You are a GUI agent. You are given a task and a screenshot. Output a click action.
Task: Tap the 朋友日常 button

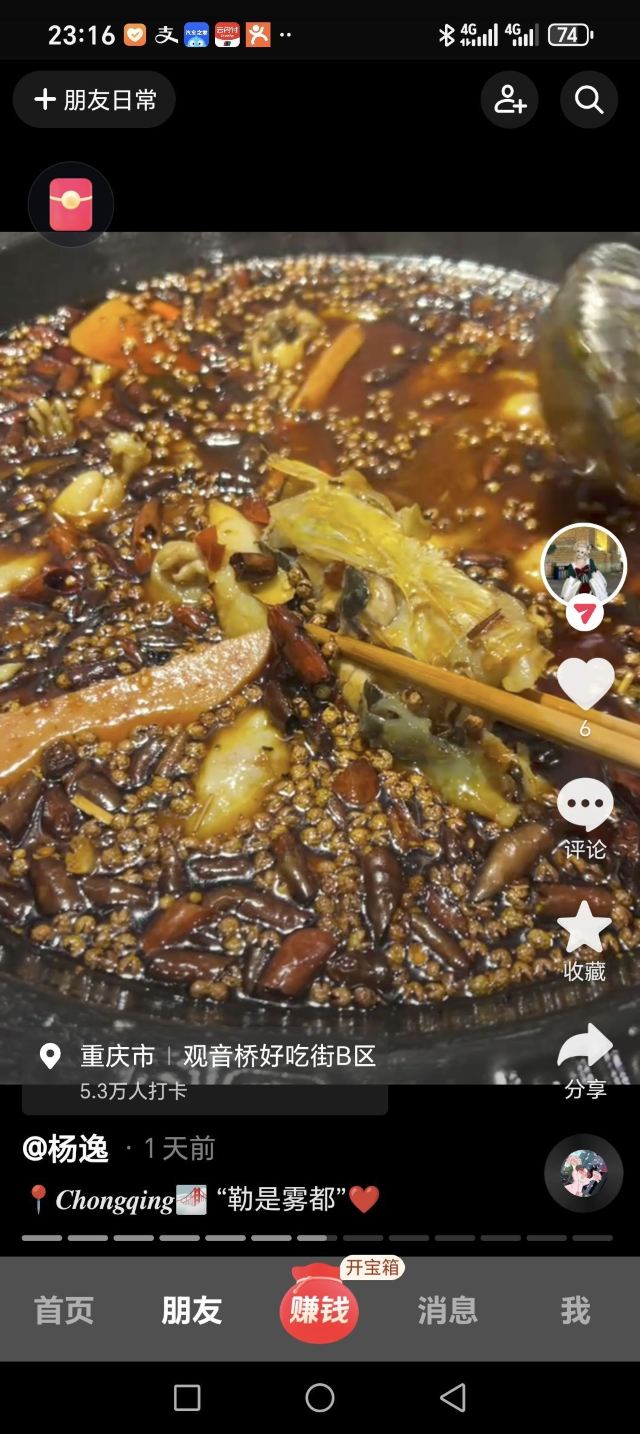[x=94, y=100]
